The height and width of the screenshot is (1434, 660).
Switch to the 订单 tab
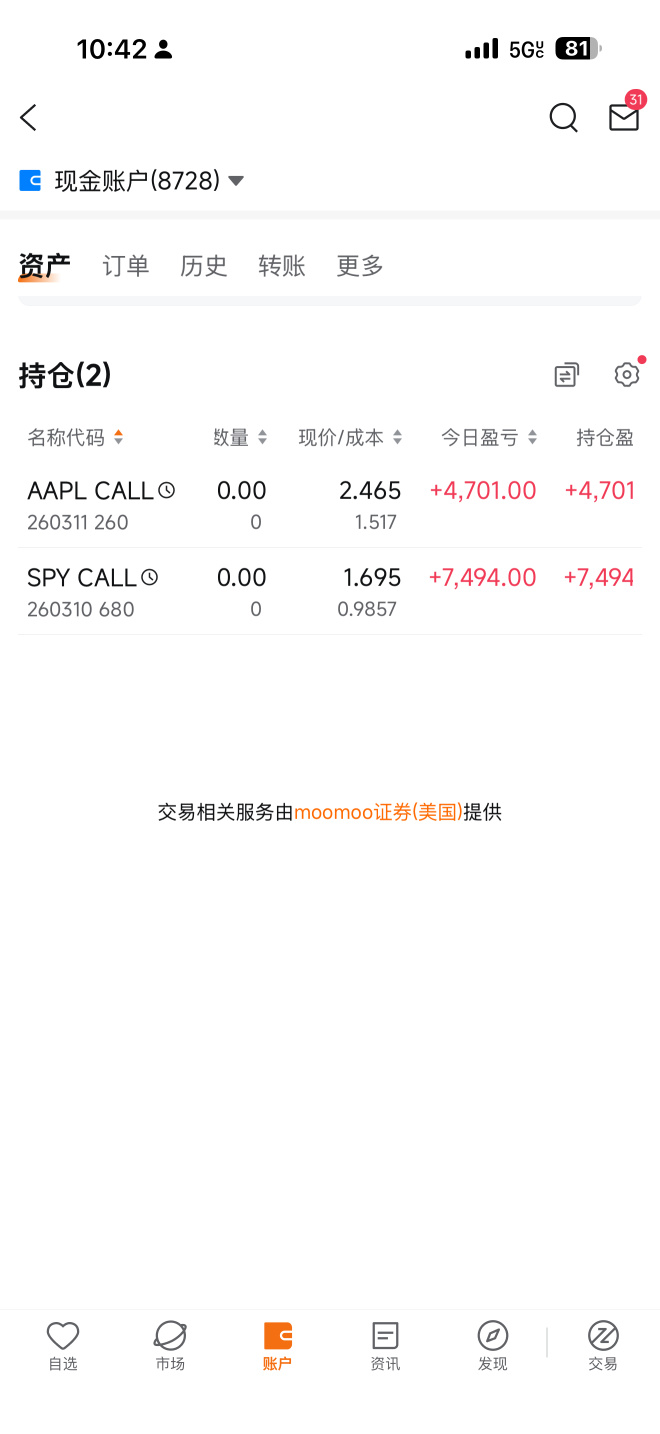[x=126, y=266]
